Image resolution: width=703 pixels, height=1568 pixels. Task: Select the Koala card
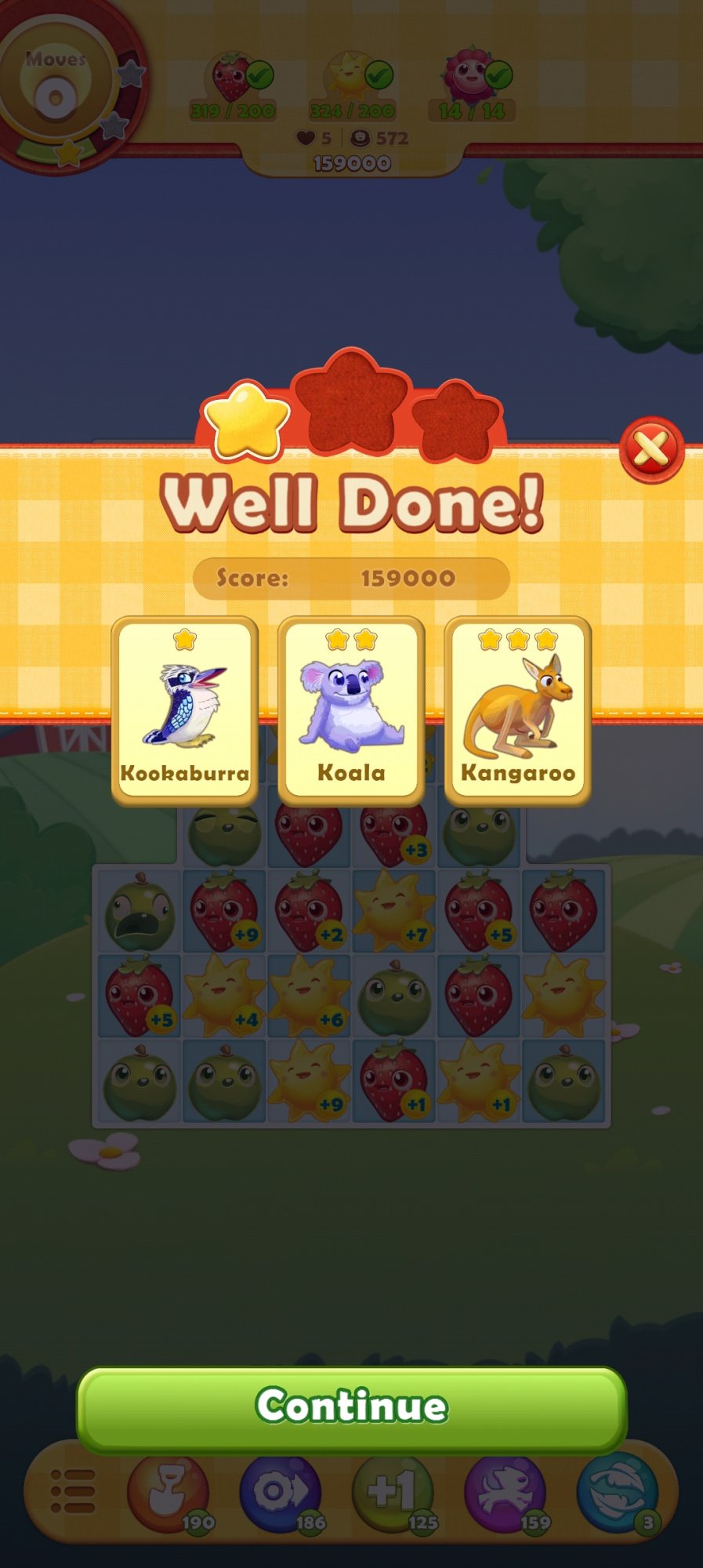pyautogui.click(x=351, y=710)
